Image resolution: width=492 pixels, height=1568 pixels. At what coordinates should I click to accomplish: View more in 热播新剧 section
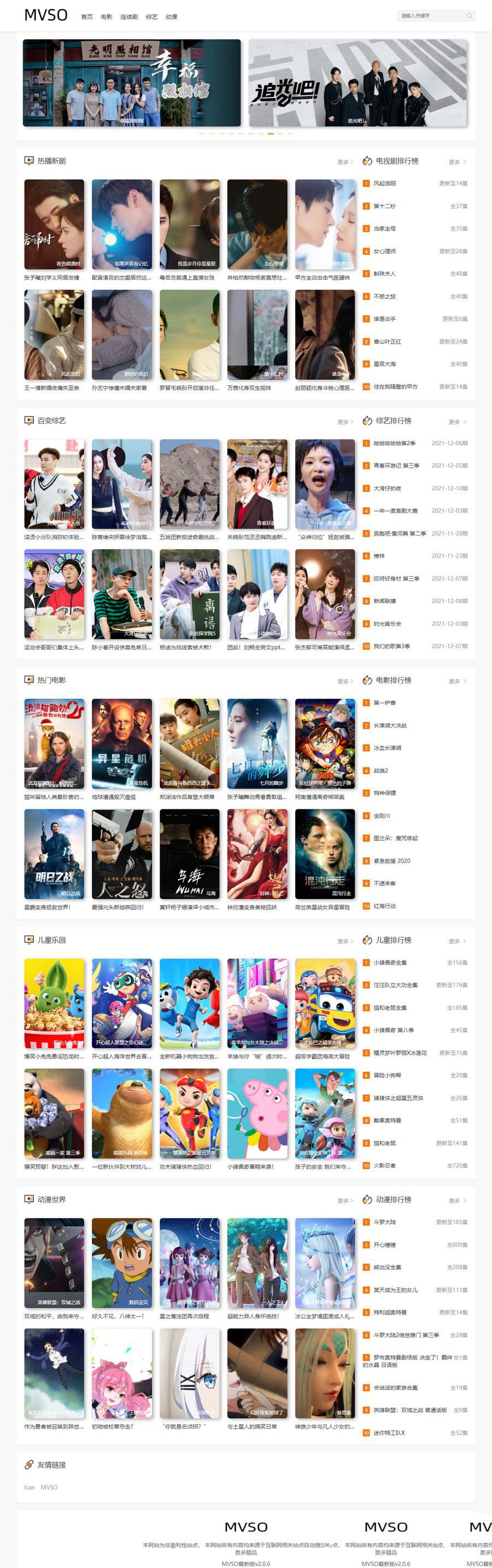tap(344, 162)
